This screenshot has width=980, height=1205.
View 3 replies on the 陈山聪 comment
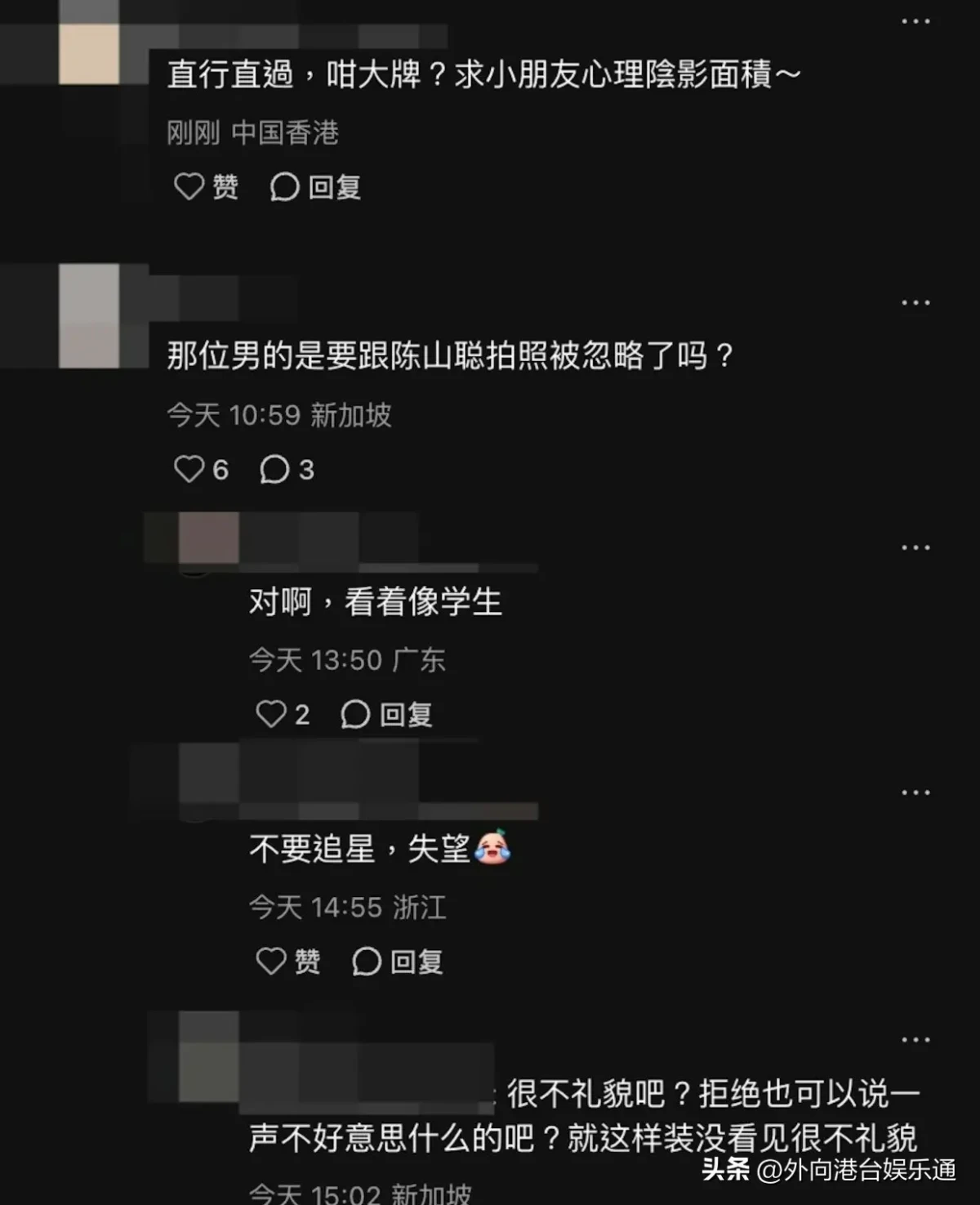[287, 470]
